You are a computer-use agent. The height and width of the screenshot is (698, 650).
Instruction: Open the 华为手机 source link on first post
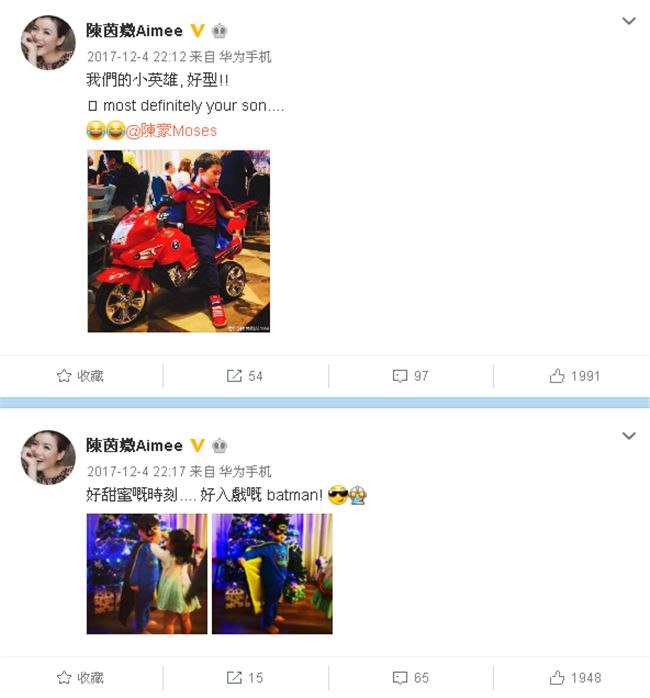coord(245,57)
